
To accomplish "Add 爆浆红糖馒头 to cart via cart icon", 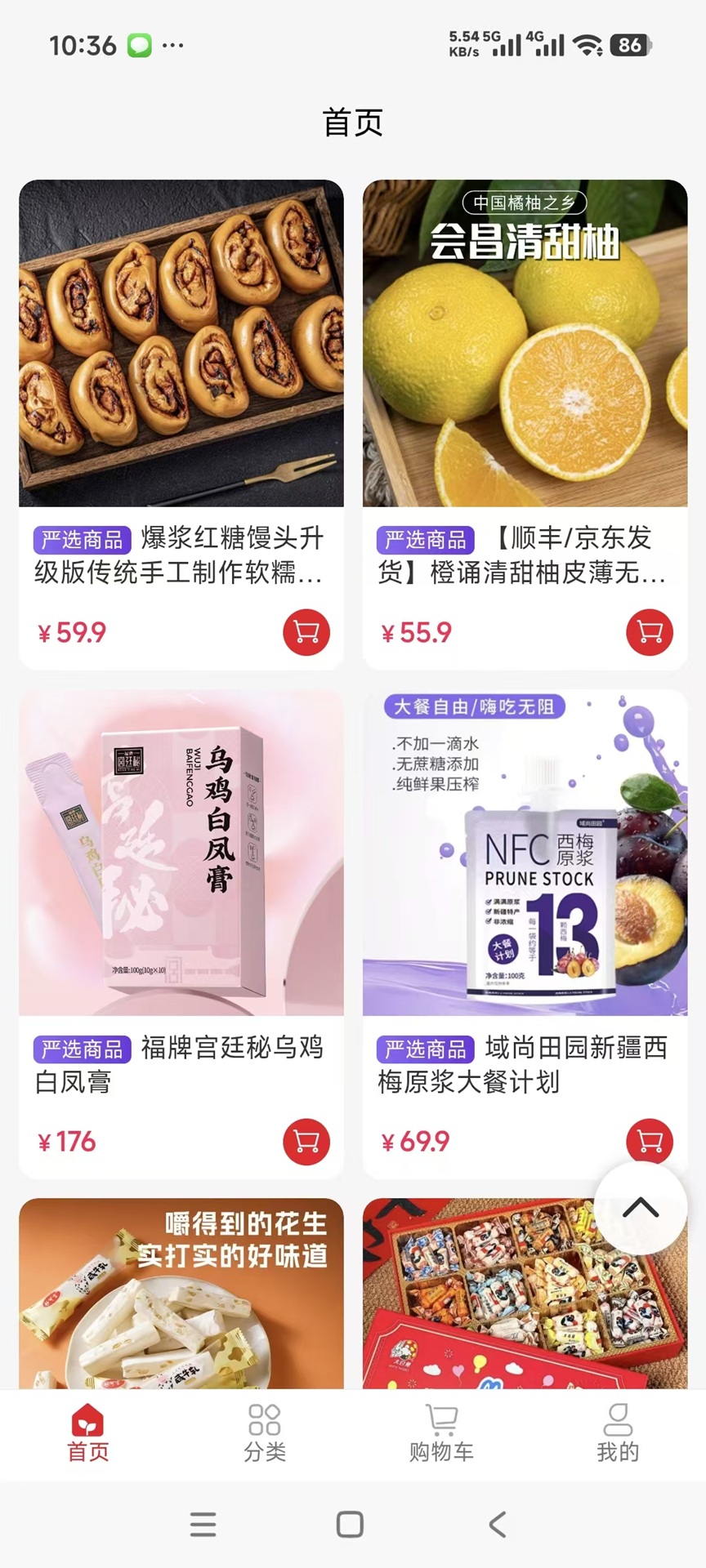I will click(306, 631).
